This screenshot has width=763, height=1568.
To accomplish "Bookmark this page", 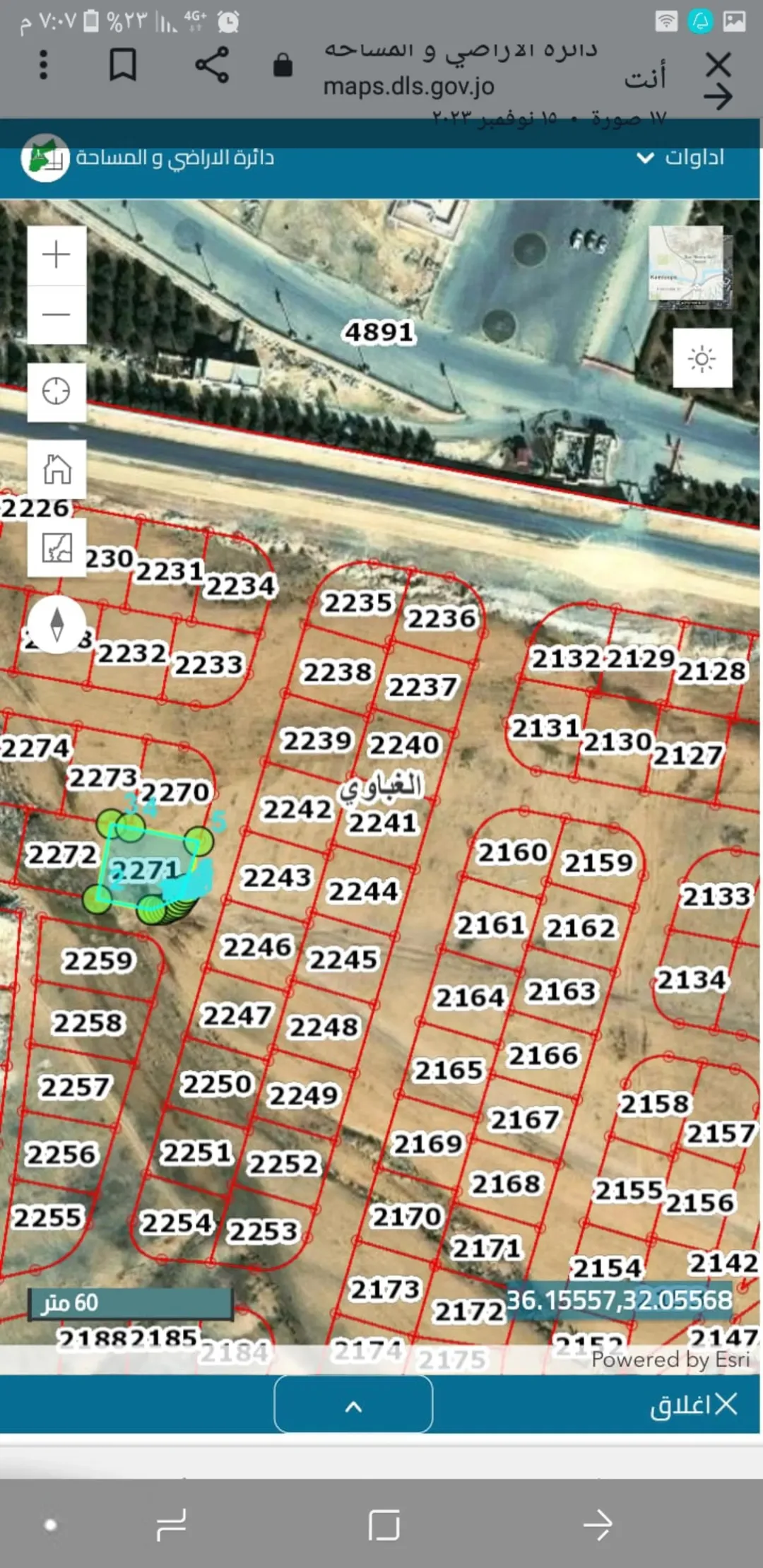I will click(x=123, y=65).
